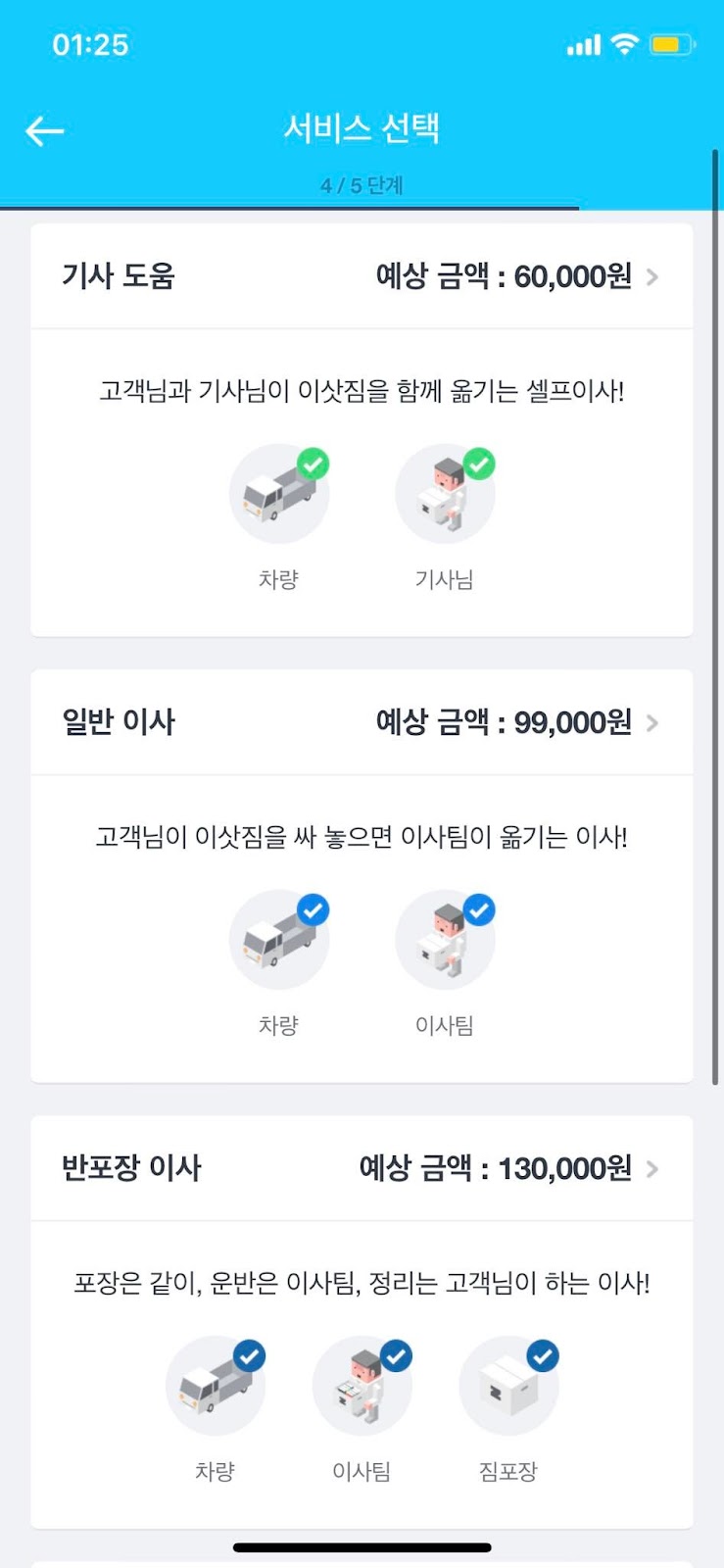The width and height of the screenshot is (724, 1568).
Task: Choose the 일반 이사 service for 99,000원
Action: 361,723
